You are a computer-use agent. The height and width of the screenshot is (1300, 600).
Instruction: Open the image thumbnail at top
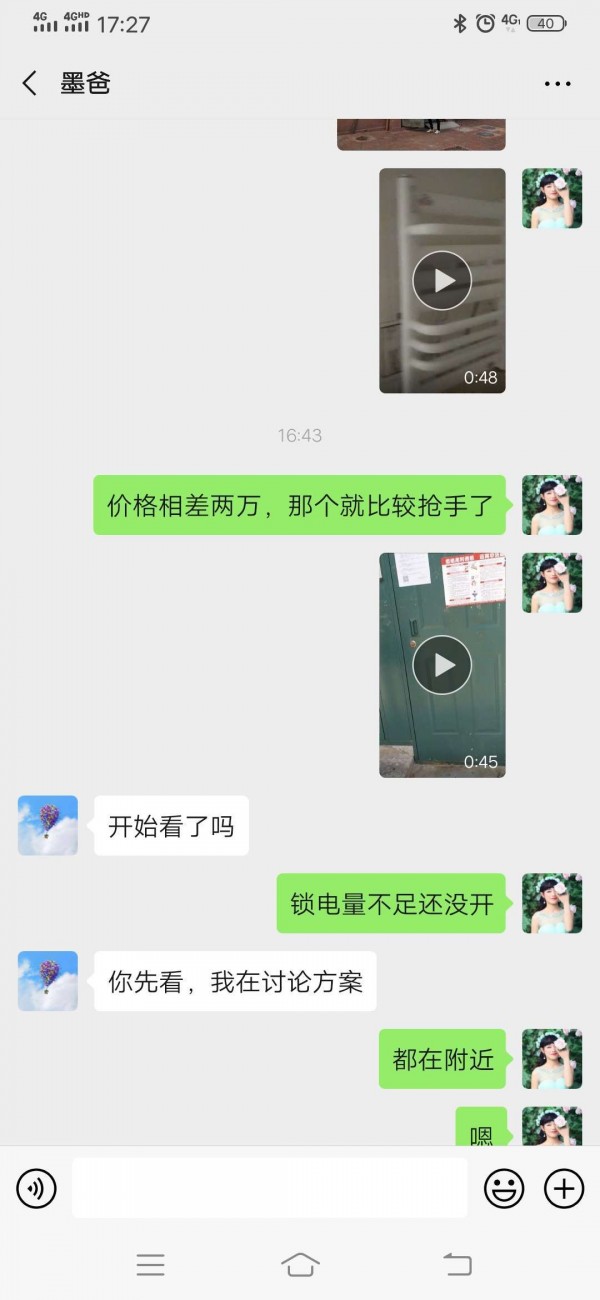(420, 134)
